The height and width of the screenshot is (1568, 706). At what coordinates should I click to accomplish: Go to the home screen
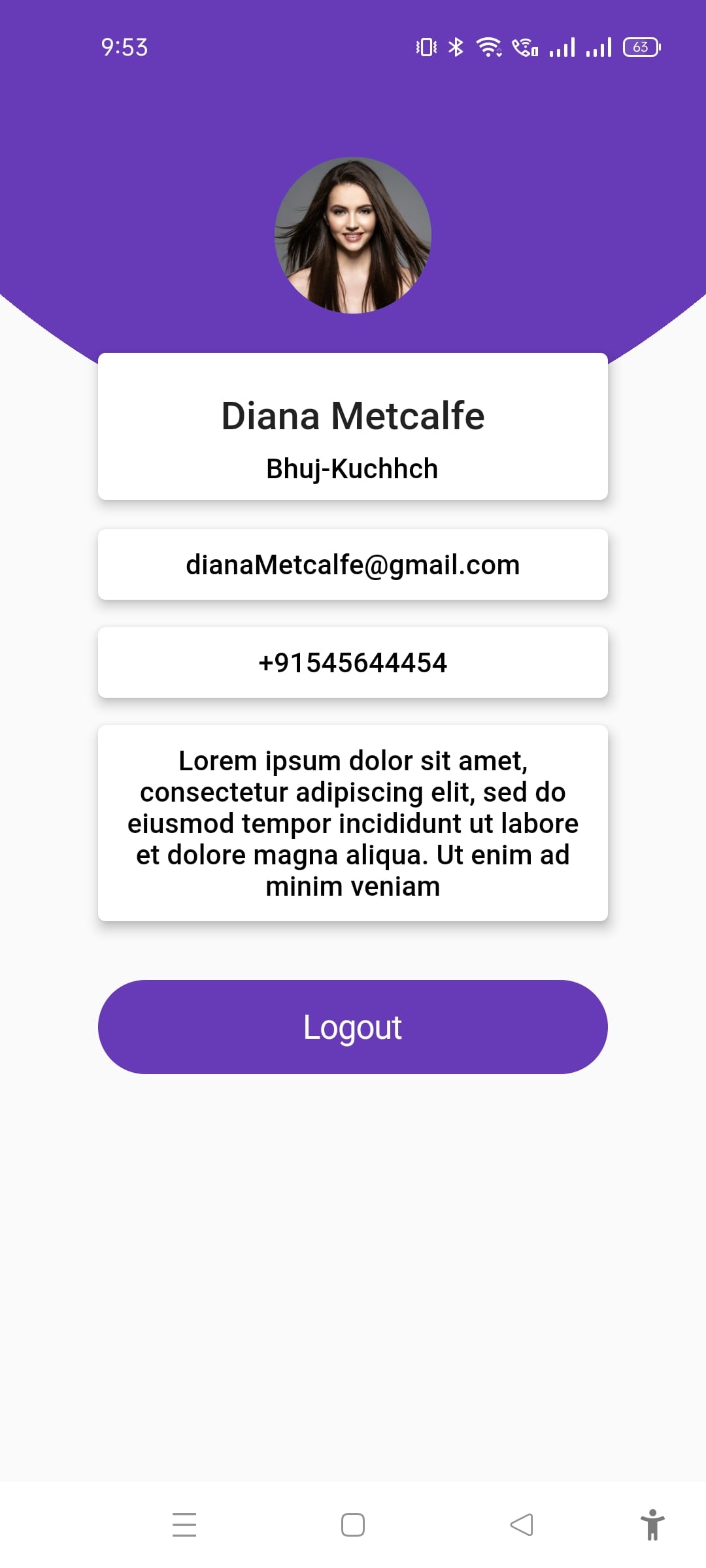(353, 1525)
